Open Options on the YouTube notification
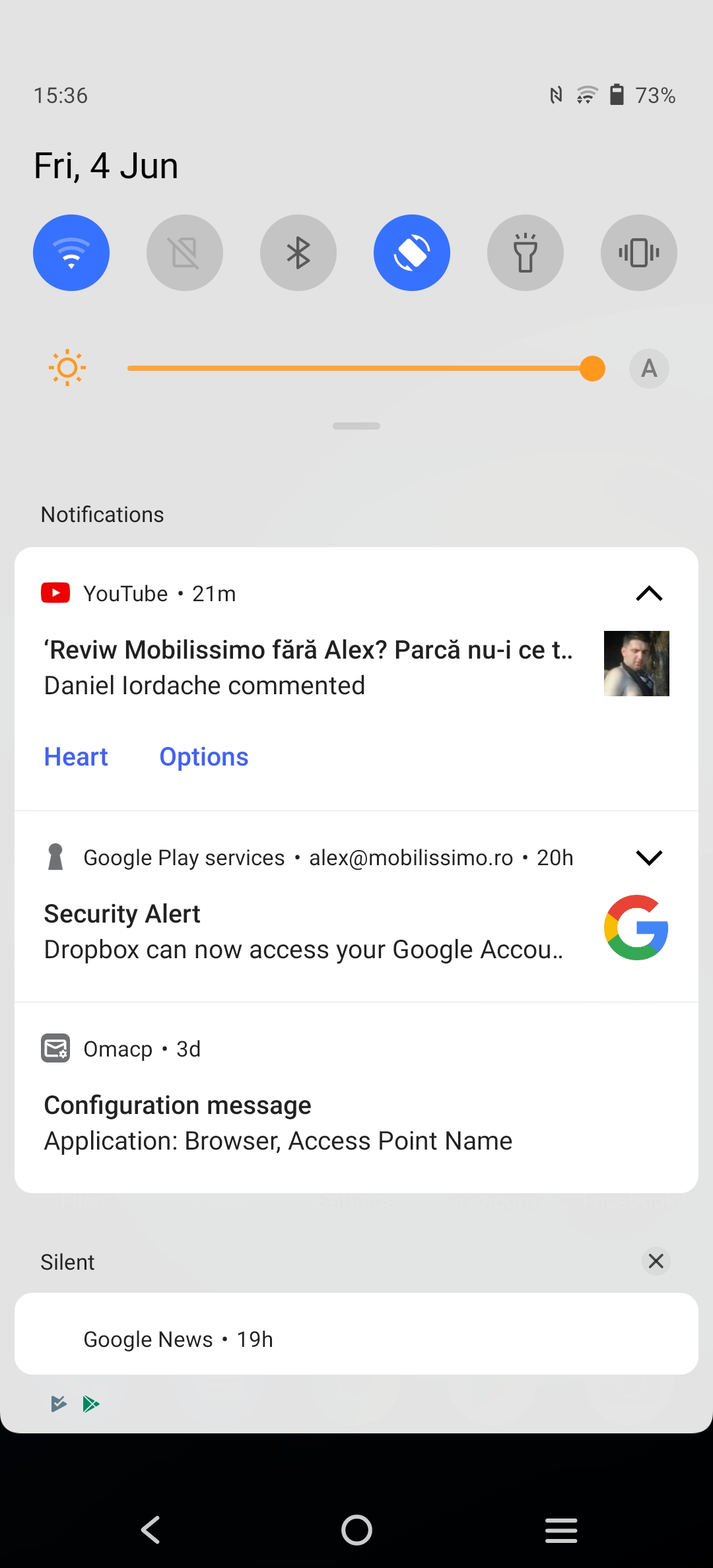 [x=204, y=757]
